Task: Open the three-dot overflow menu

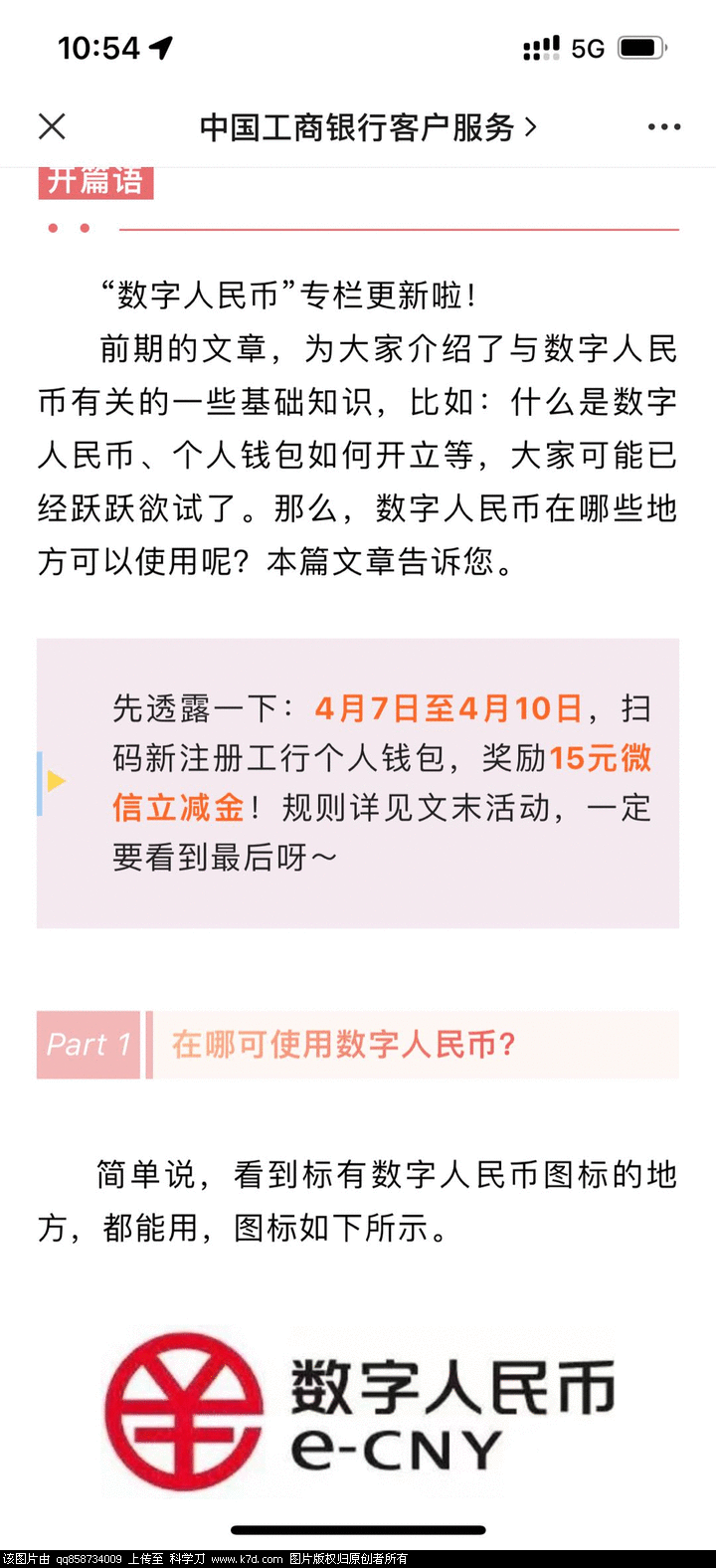Action: [x=663, y=127]
